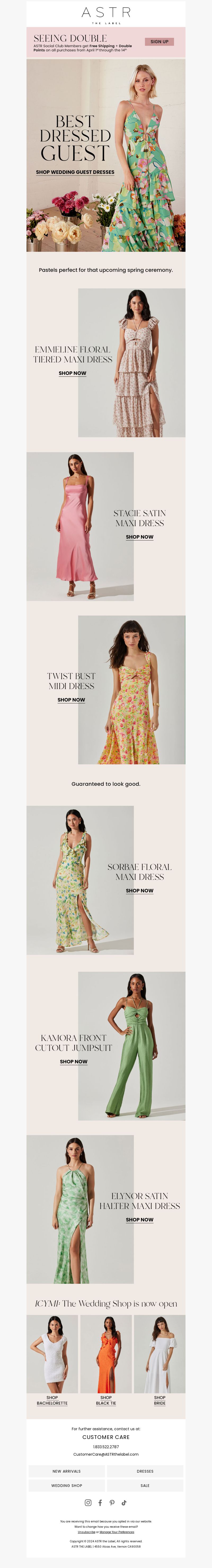Visit ASTR on Facebook

100,1503
